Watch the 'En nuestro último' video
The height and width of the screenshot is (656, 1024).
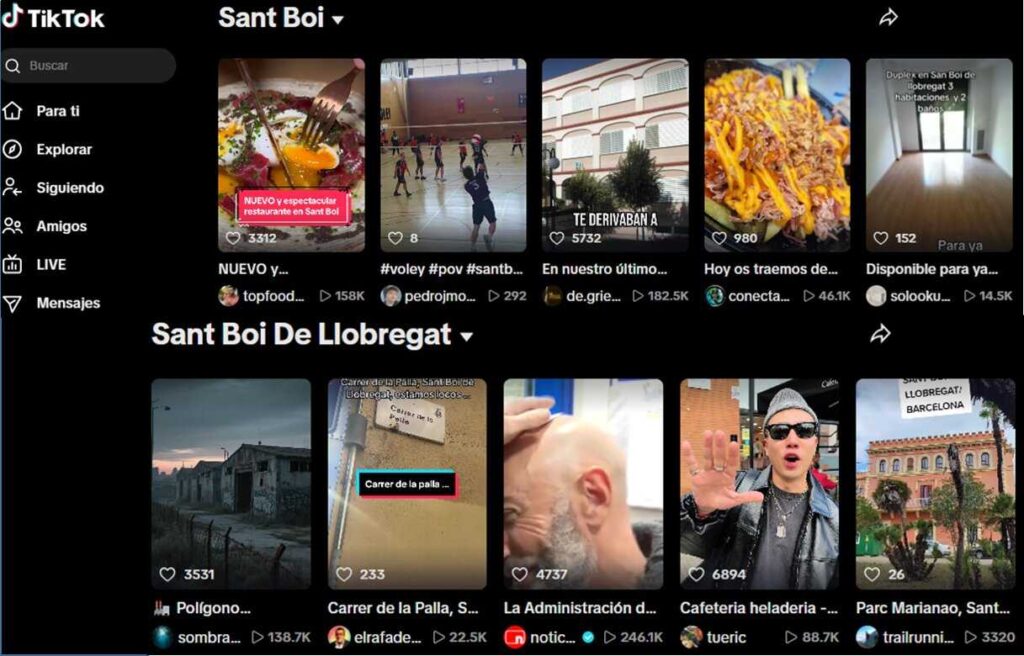coord(615,155)
